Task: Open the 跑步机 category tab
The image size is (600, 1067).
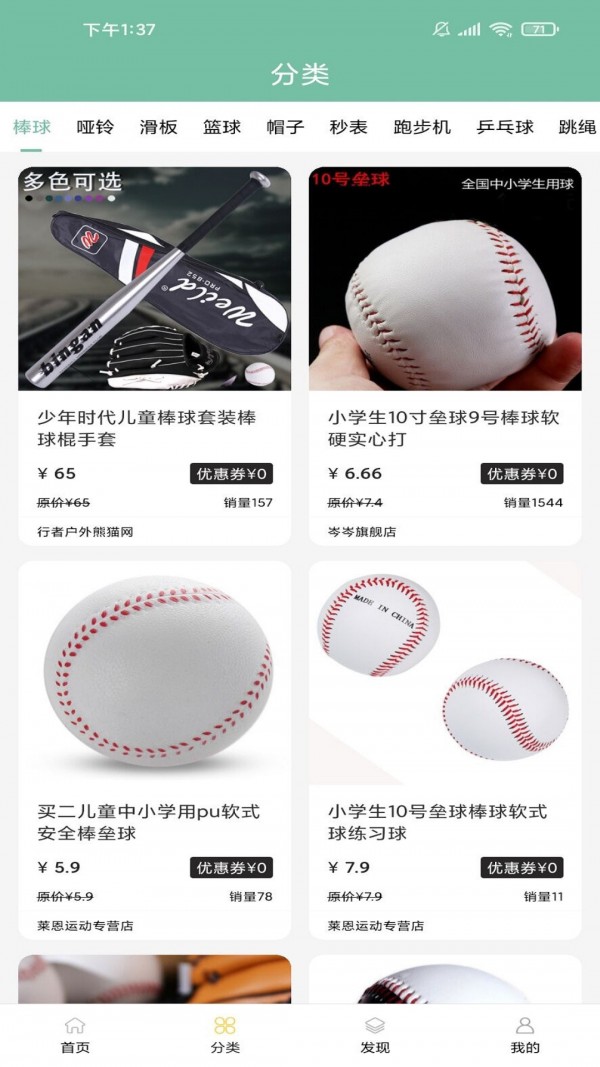Action: click(422, 127)
